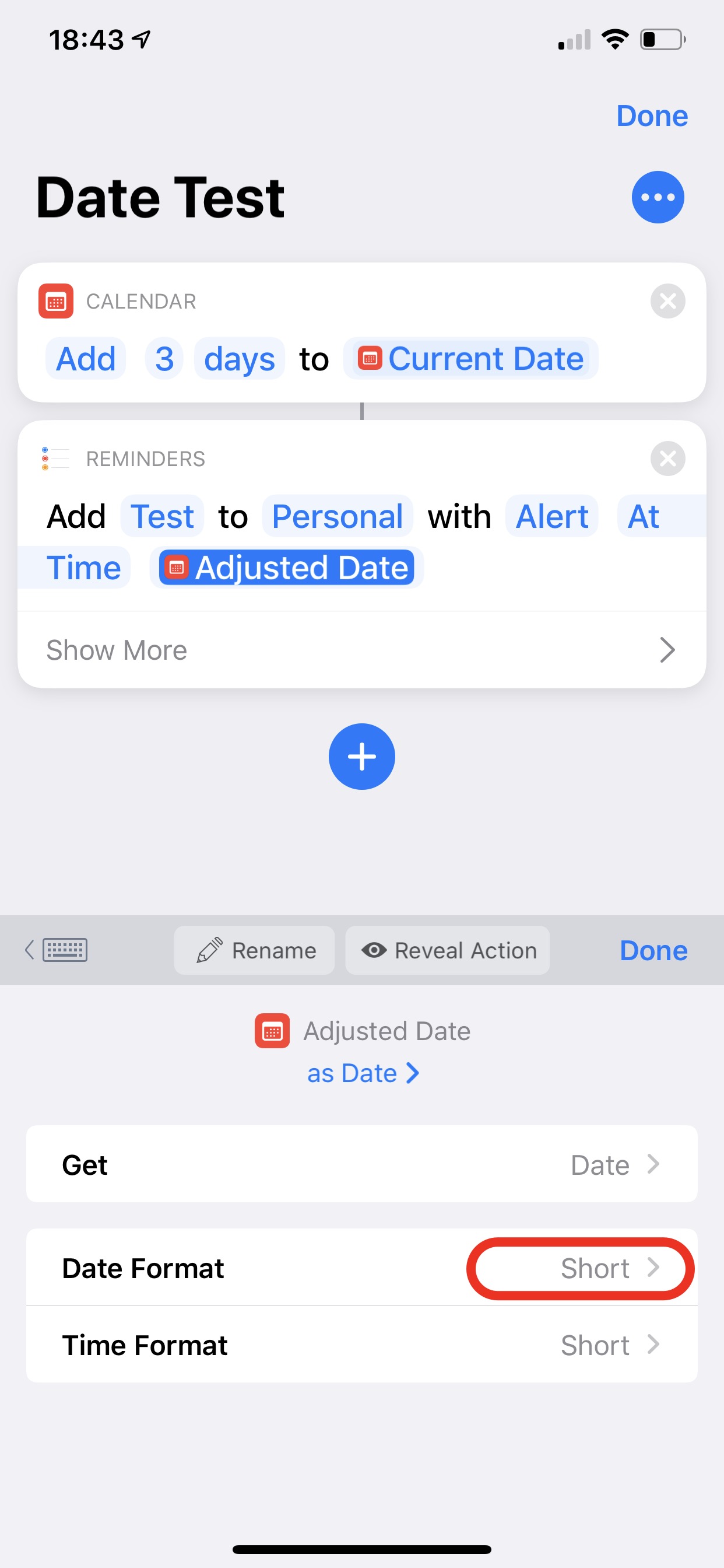Viewport: 724px width, 1568px height.
Task: Edit the Test reminder title field
Action: pos(162,516)
